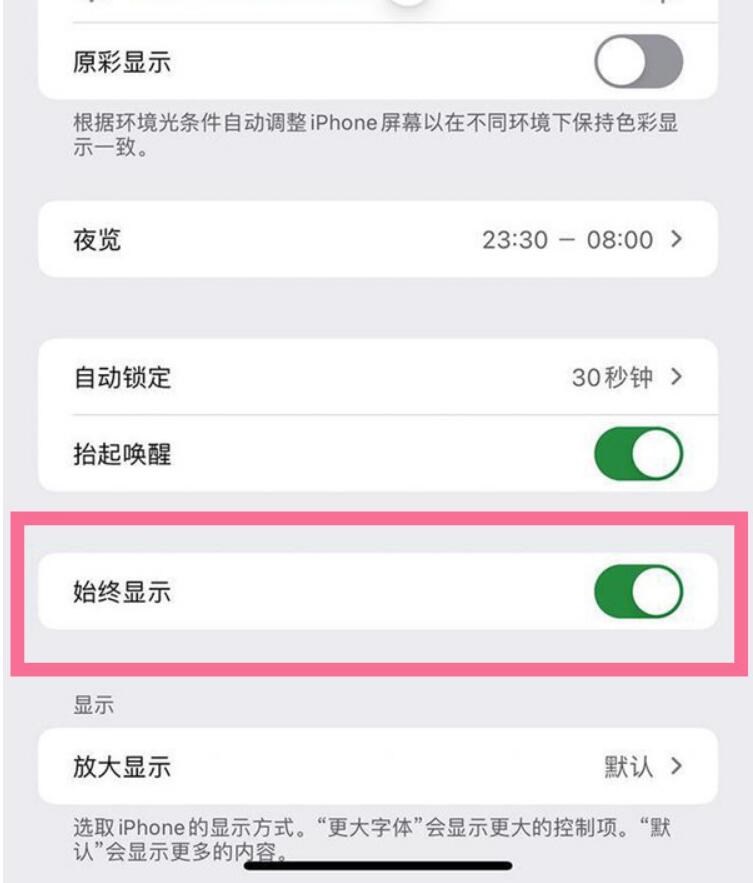Disable the 始终显示 switch

tap(638, 592)
